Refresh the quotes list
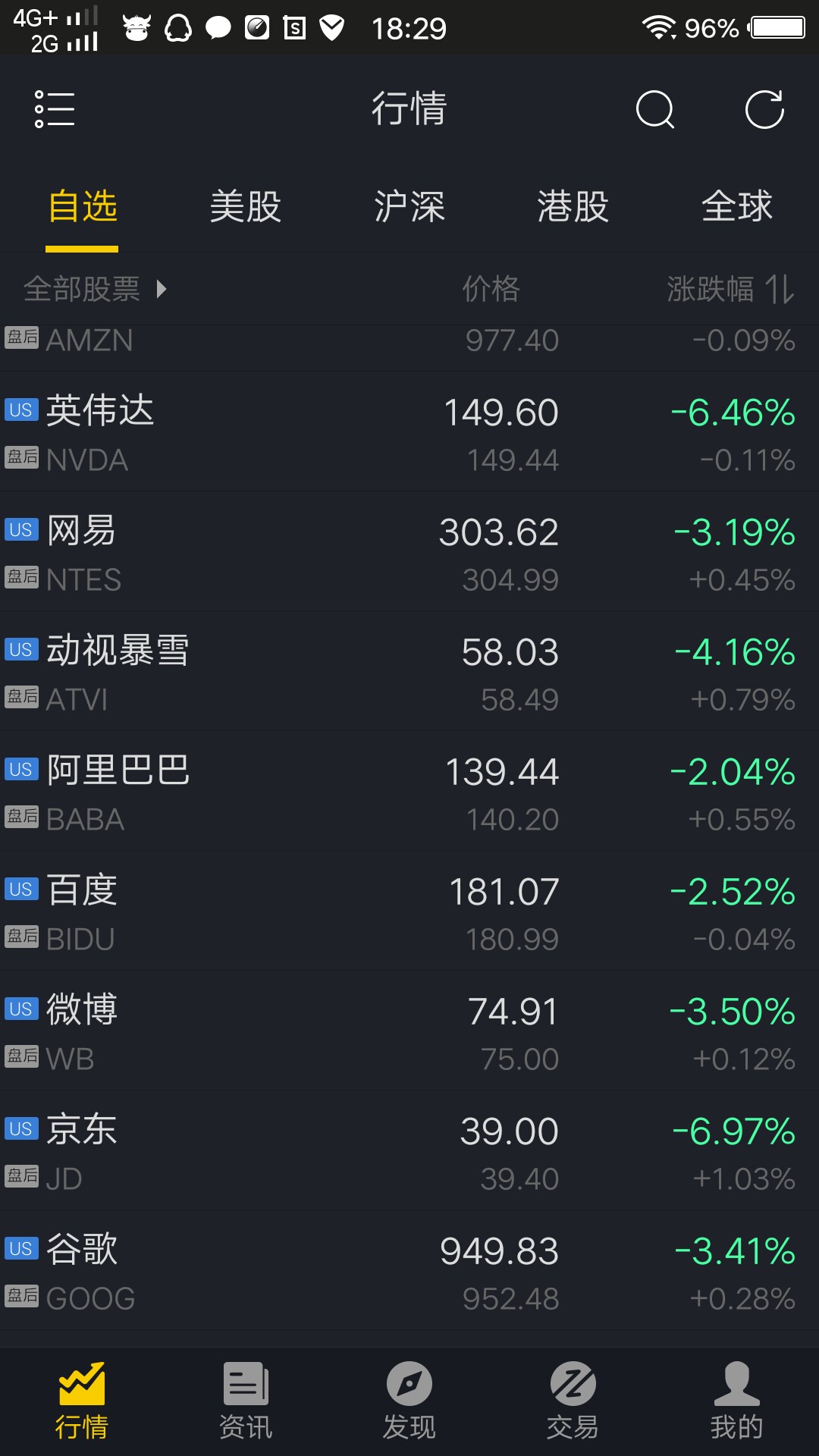The image size is (819, 1456). click(764, 110)
